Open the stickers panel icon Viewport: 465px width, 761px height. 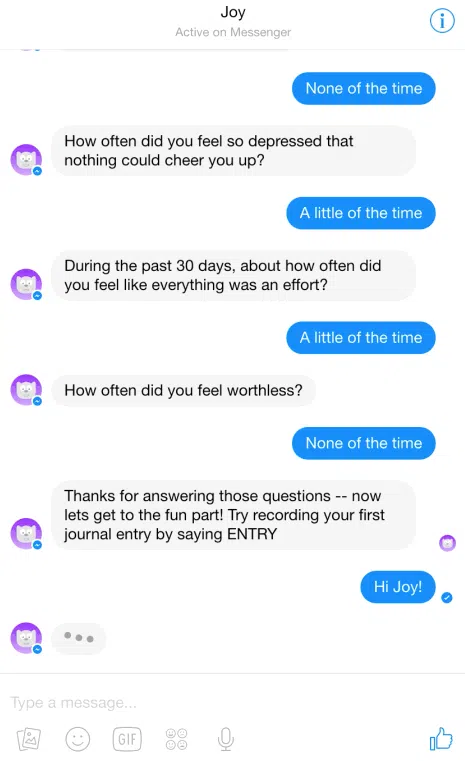[x=176, y=739]
